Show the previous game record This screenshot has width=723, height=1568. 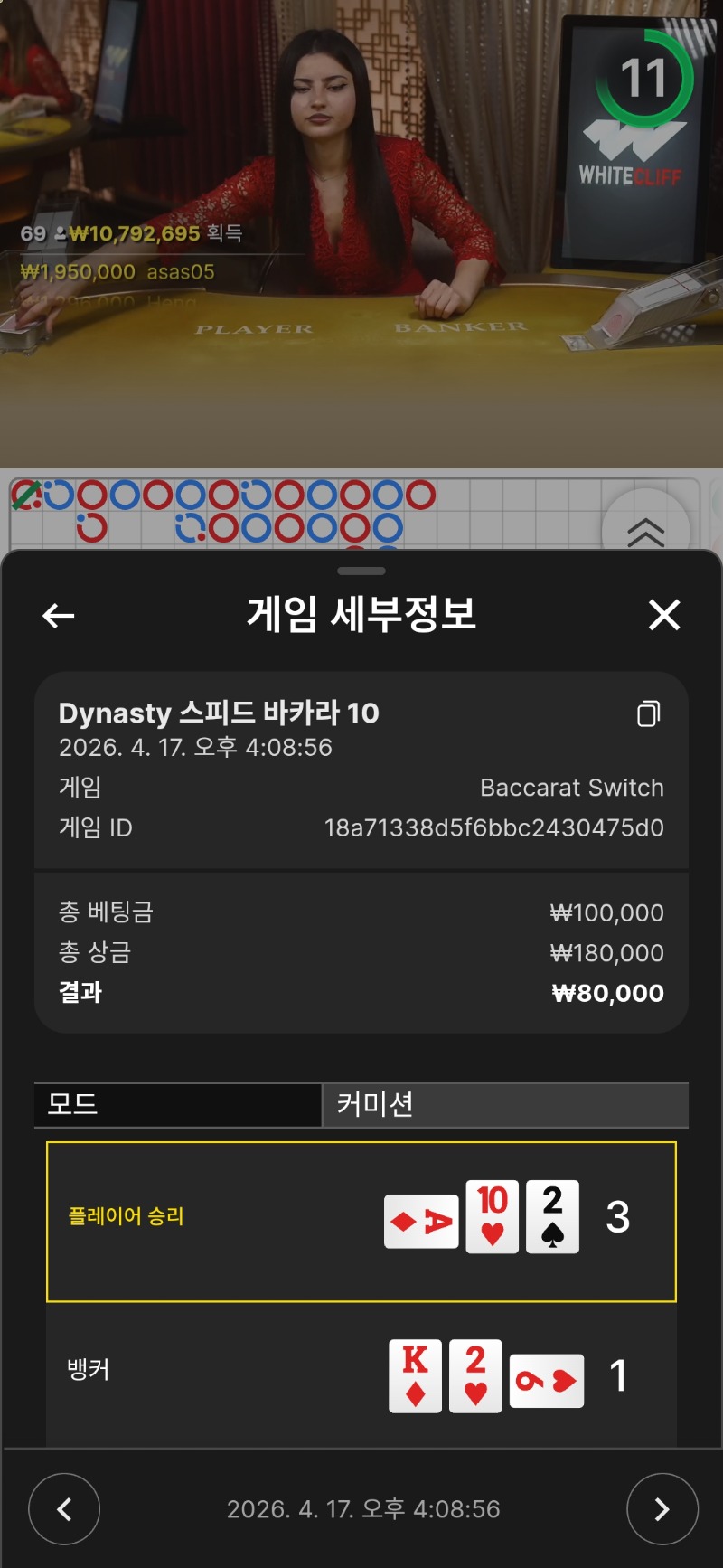(64, 1509)
